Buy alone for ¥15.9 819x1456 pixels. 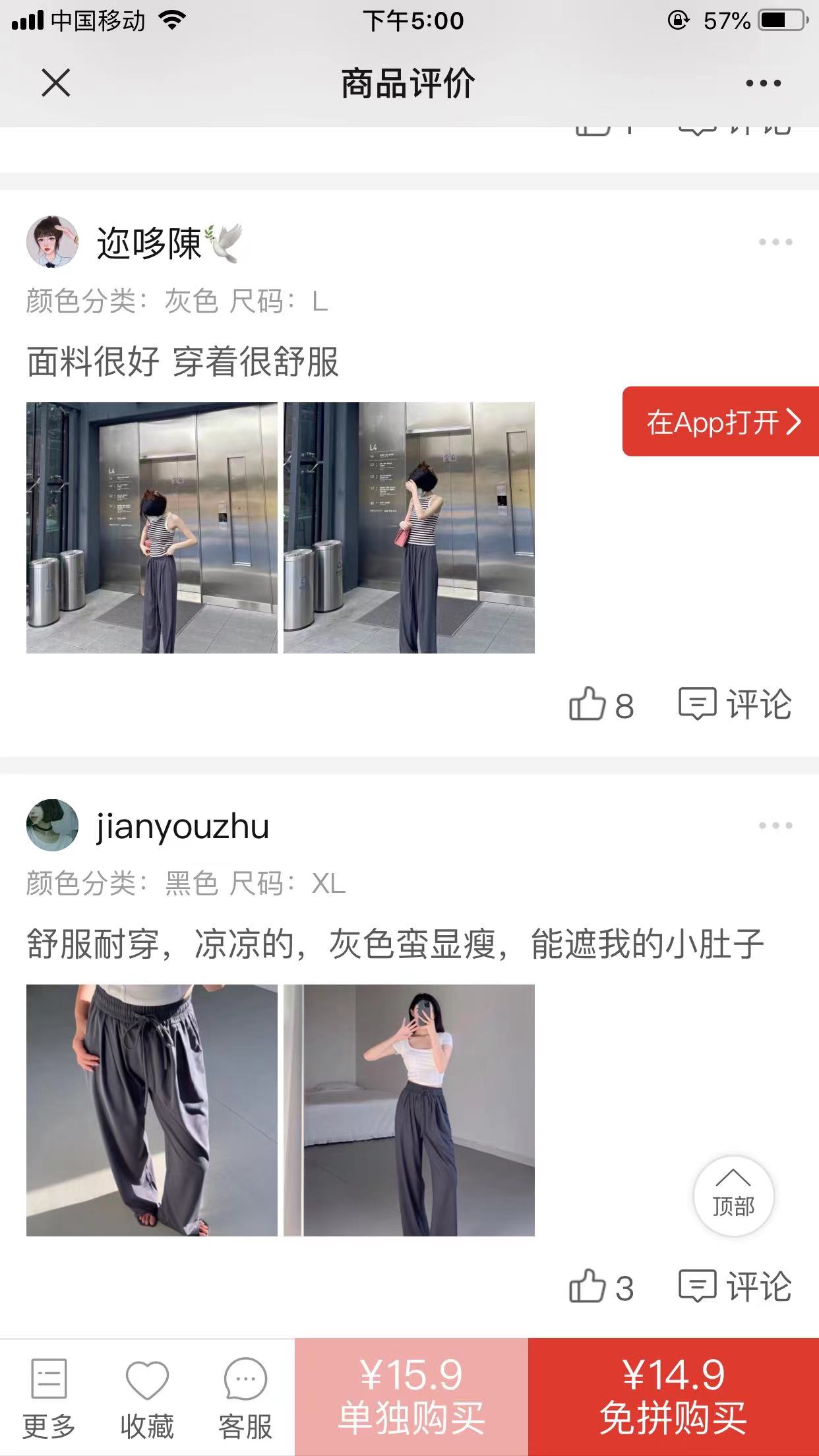pyautogui.click(x=411, y=1397)
